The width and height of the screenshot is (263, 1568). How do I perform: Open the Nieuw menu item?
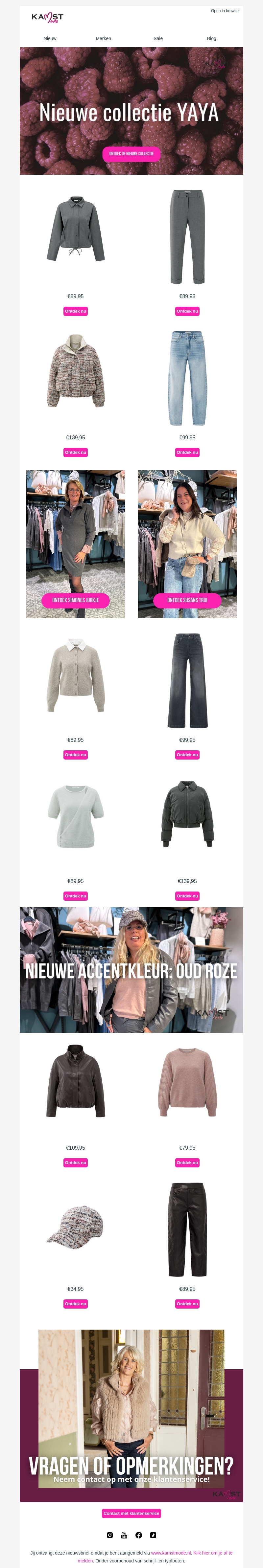click(x=50, y=38)
